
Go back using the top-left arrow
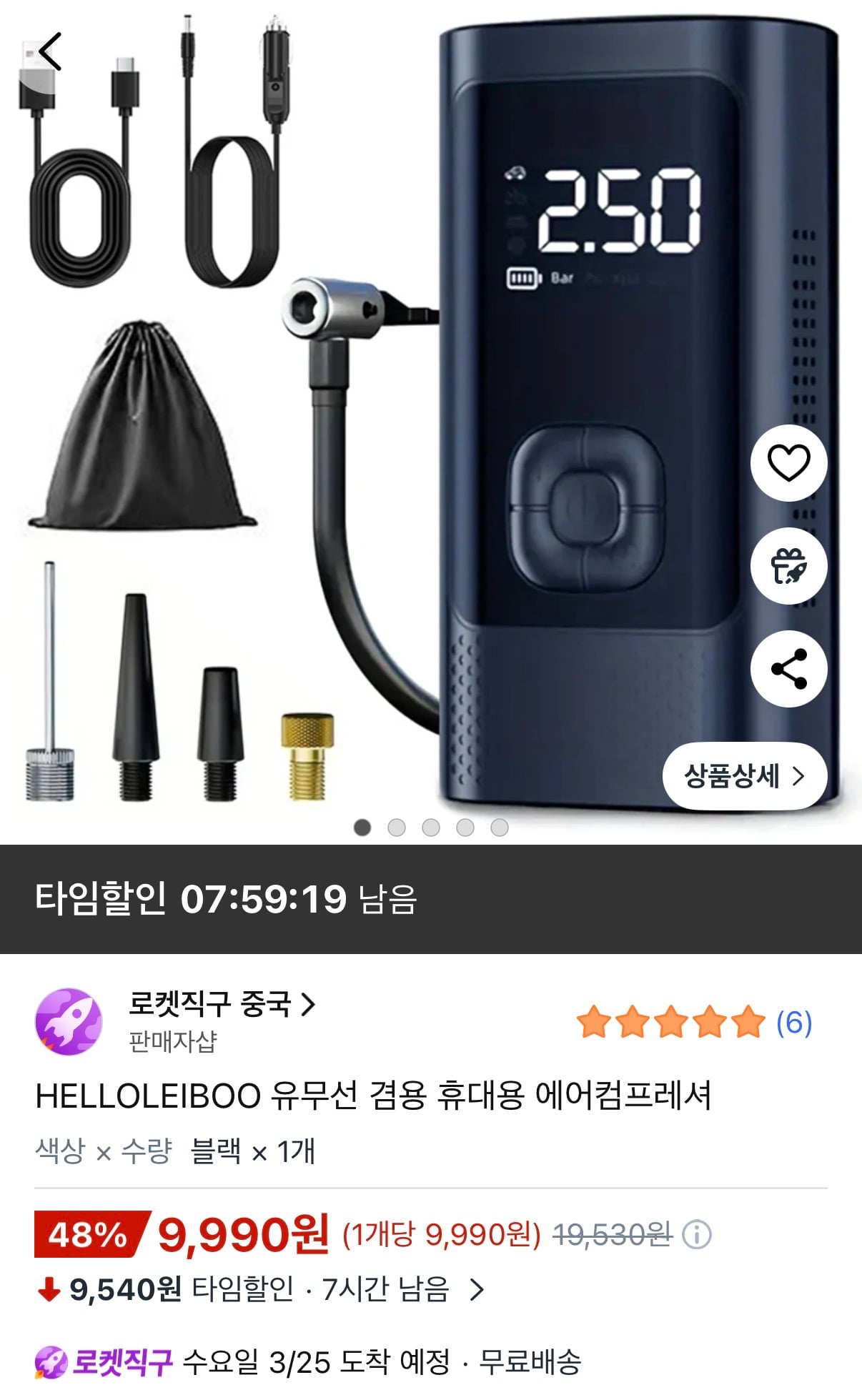coord(50,51)
